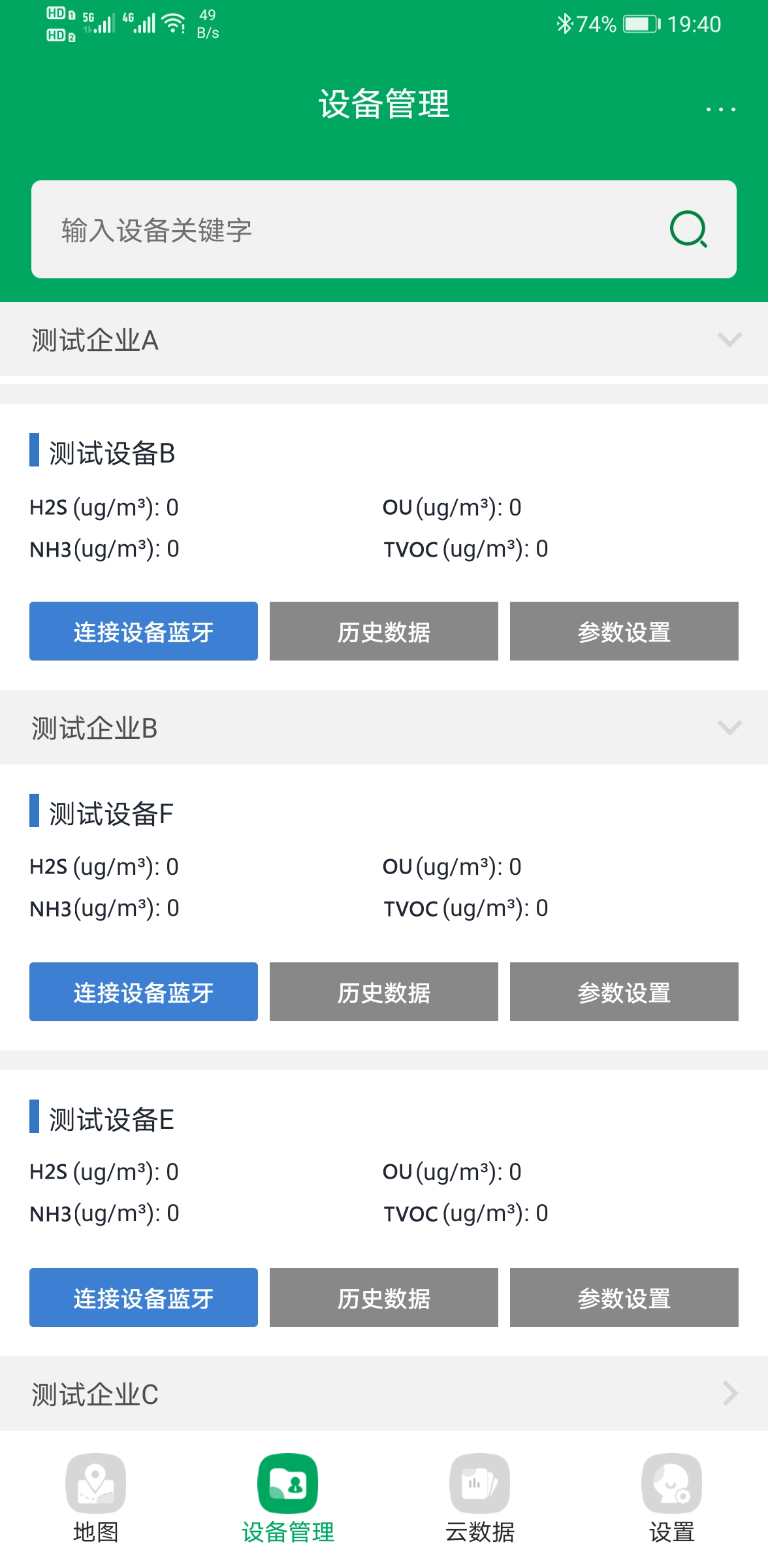Switch to the 地图 tab
Viewport: 768px width, 1568px height.
[x=96, y=1499]
